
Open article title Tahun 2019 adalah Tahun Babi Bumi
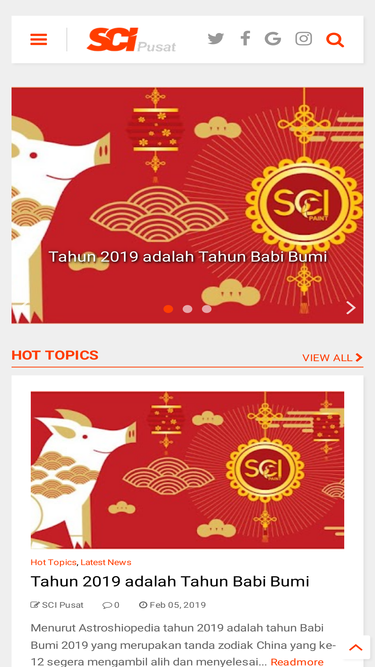point(170,581)
